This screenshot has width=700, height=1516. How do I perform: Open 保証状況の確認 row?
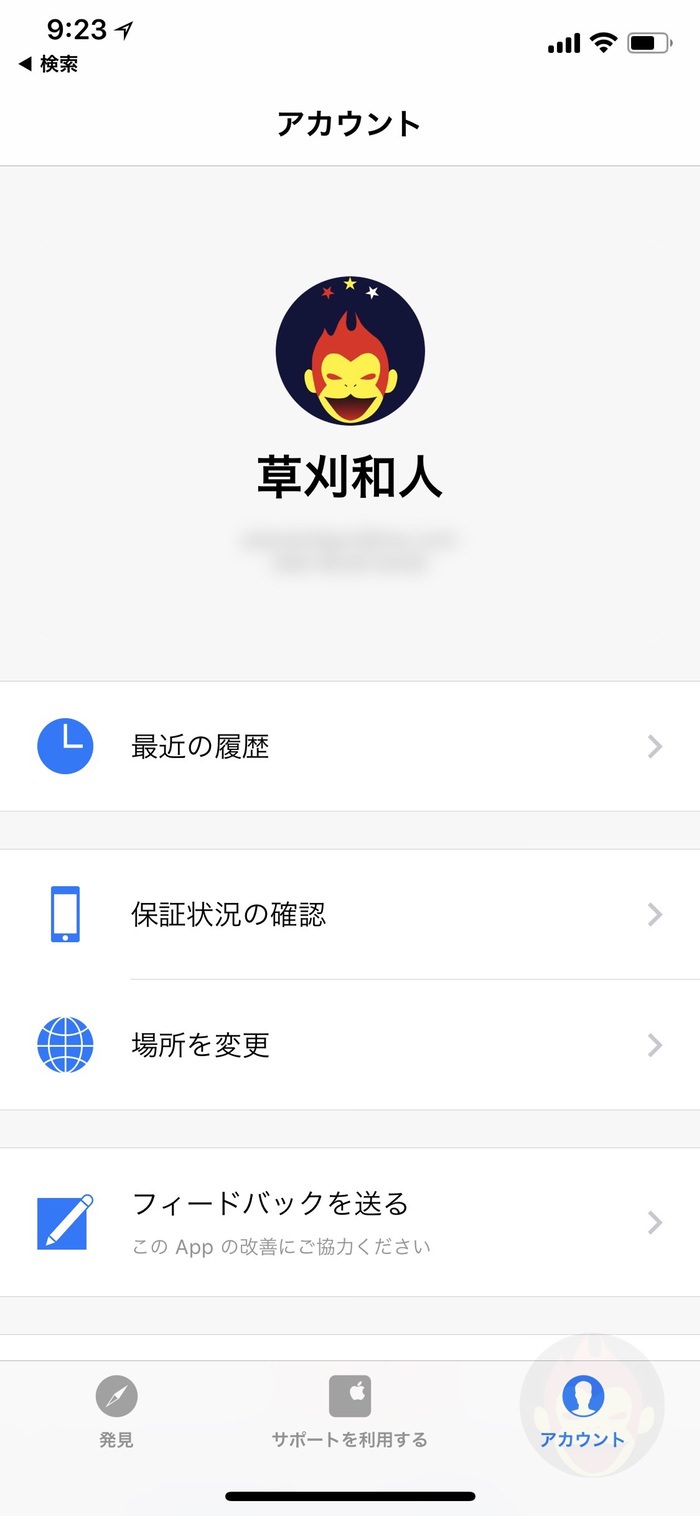tap(350, 915)
